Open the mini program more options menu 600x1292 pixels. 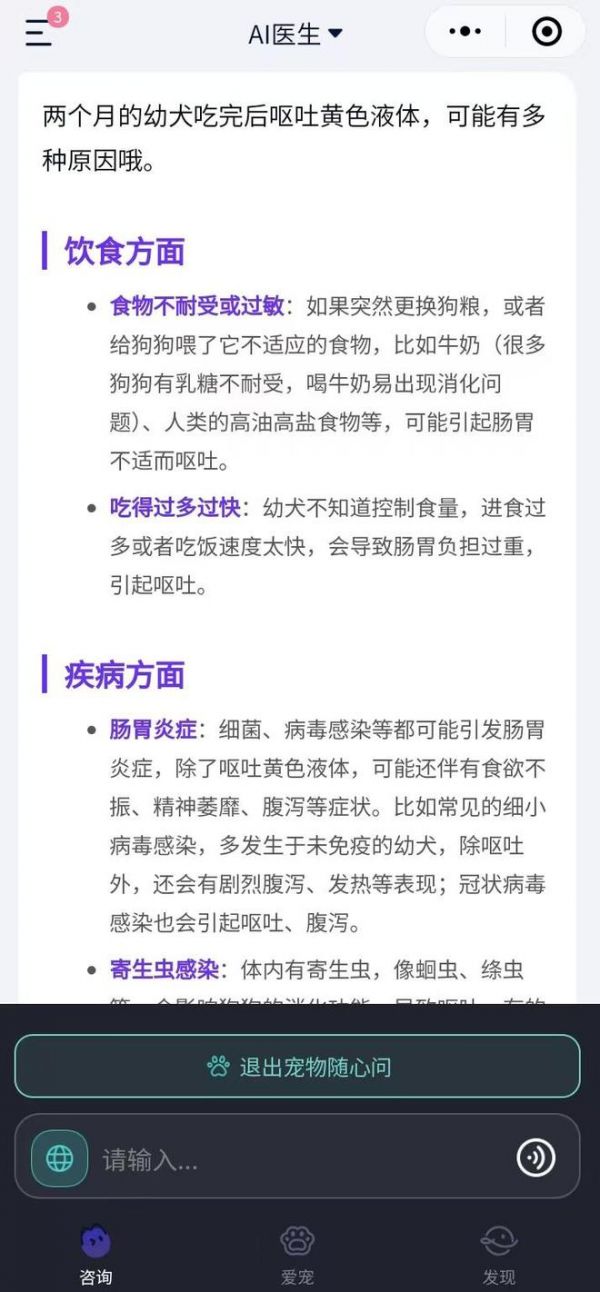click(x=465, y=32)
